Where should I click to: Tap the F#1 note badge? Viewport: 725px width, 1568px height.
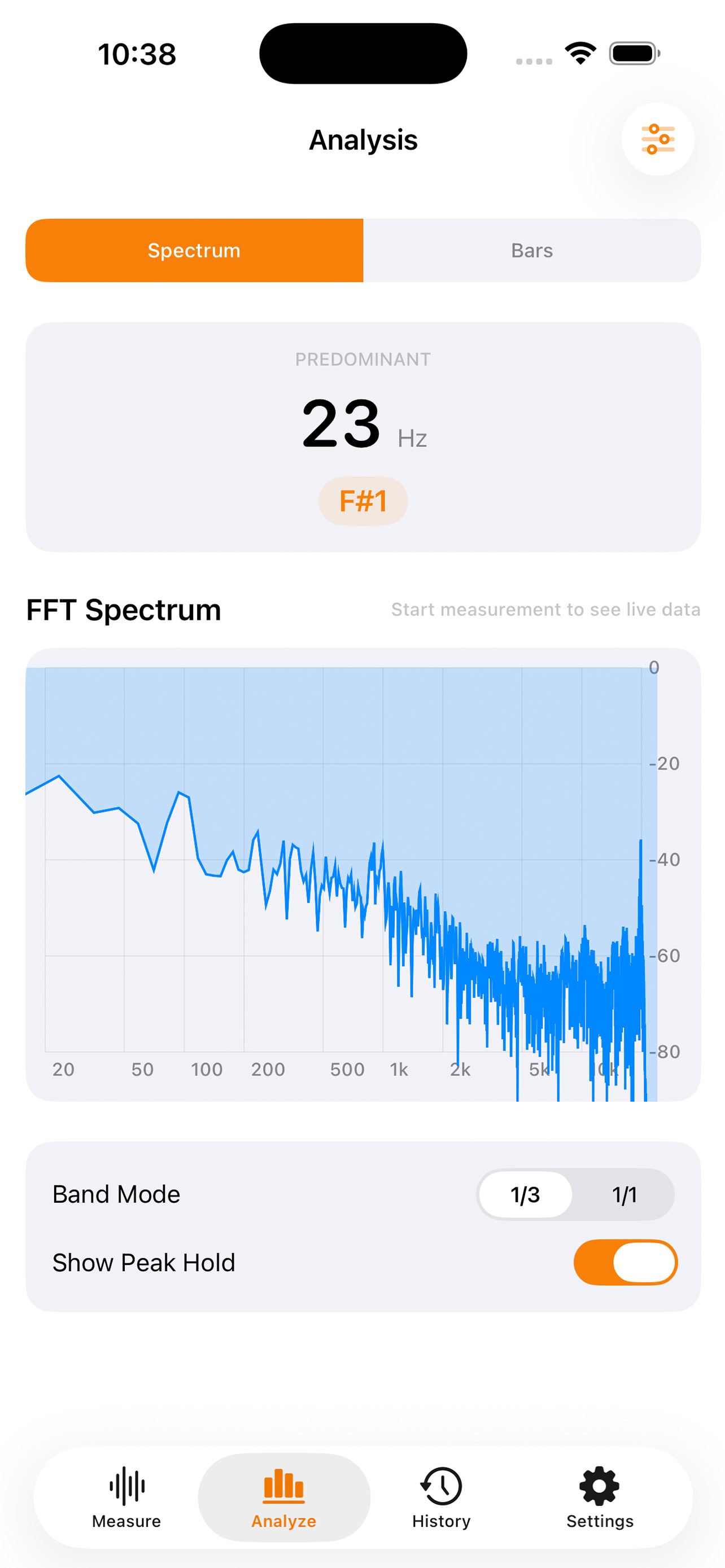click(363, 500)
